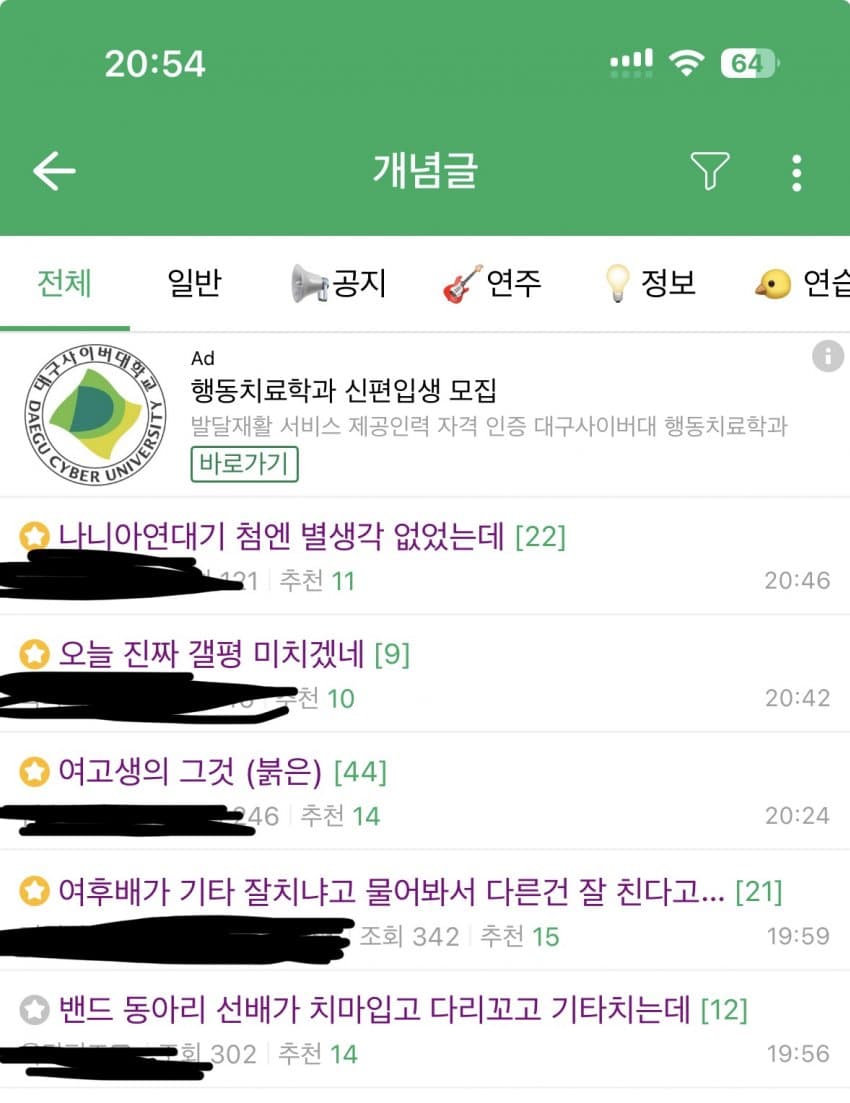850x1103 pixels.
Task: Go back with the arrow icon
Action: coord(54,172)
